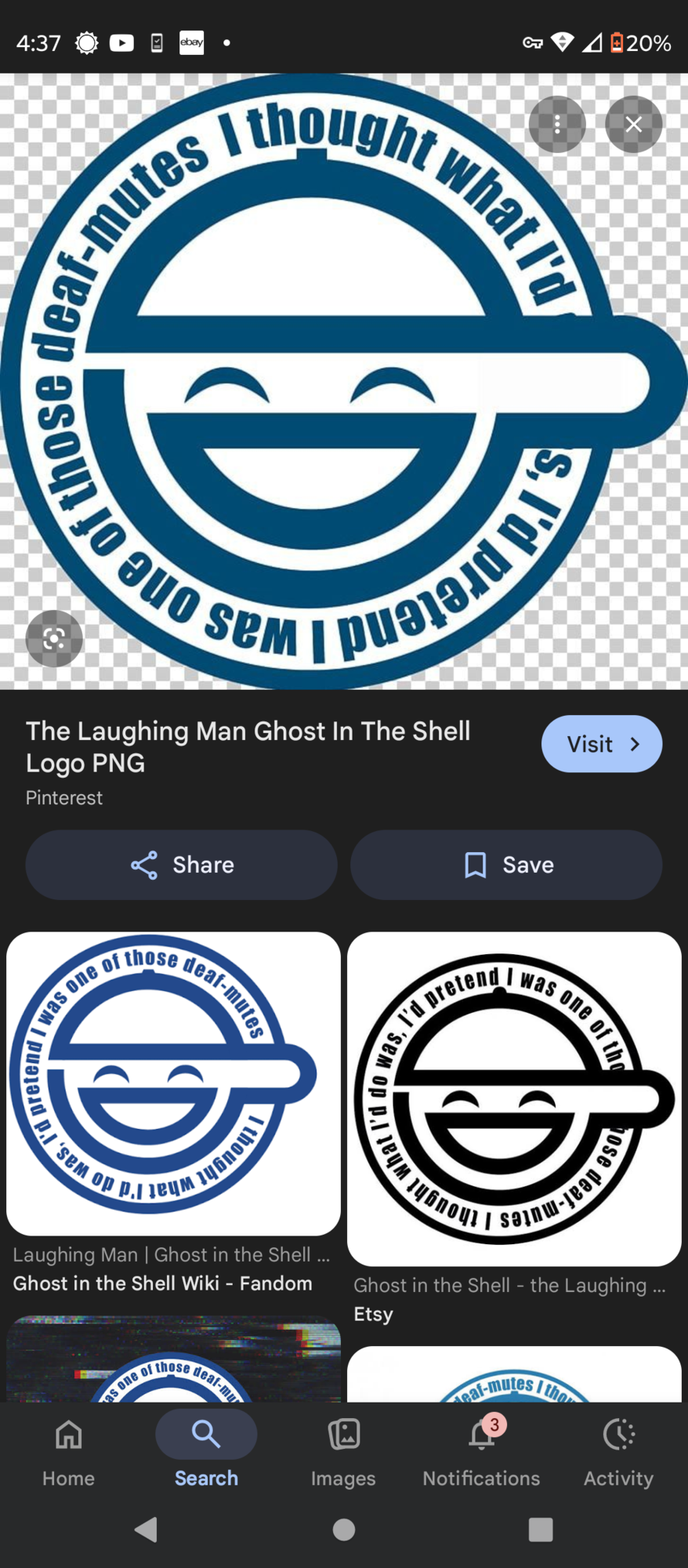The height and width of the screenshot is (1568, 688).
Task: Go to the Home tab
Action: click(68, 1453)
